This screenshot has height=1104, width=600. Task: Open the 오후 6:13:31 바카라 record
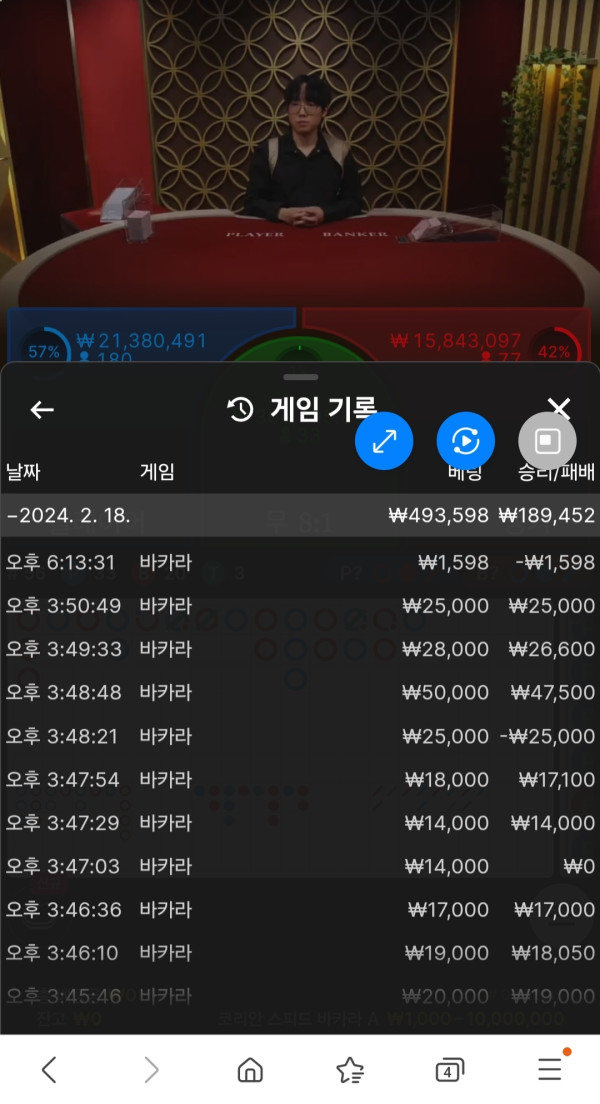pos(300,562)
